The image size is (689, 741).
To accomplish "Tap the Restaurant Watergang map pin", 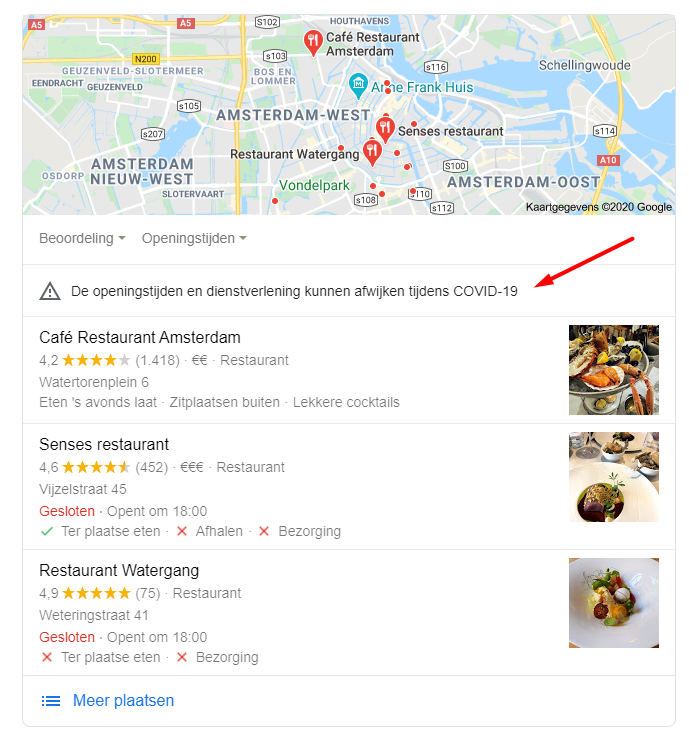I will pos(372,152).
